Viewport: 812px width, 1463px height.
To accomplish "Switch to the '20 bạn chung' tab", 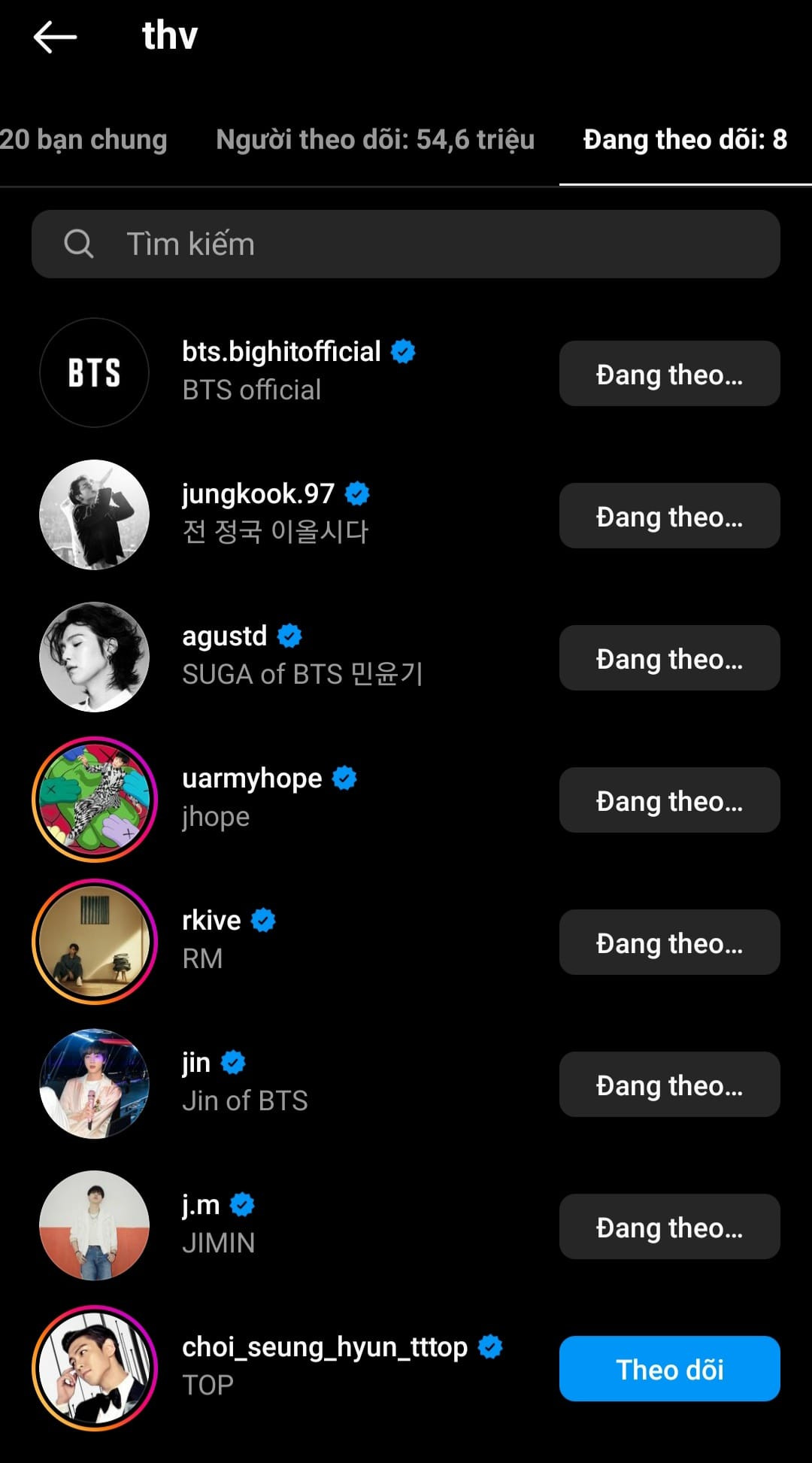I will tap(84, 139).
